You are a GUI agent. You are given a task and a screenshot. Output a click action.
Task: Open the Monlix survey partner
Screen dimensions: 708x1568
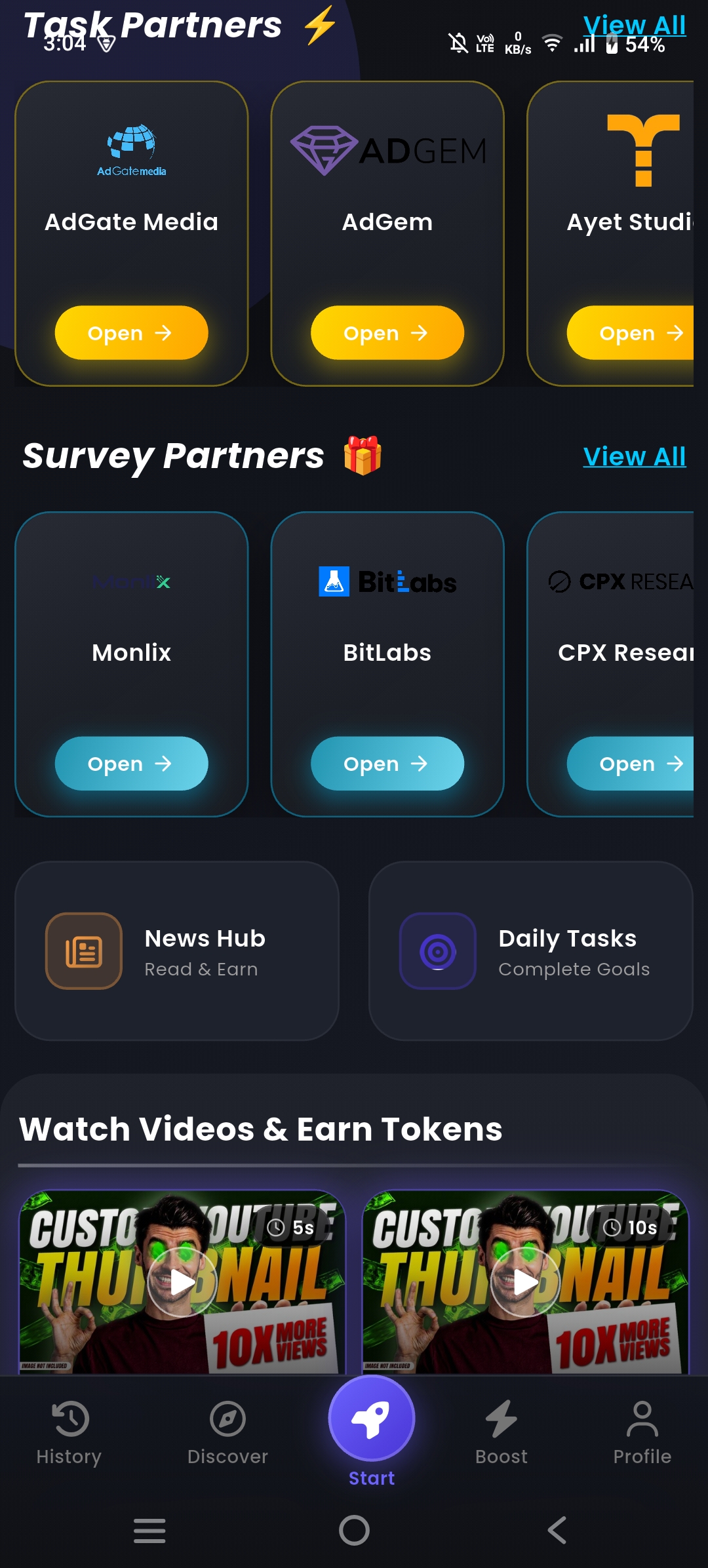pos(130,763)
